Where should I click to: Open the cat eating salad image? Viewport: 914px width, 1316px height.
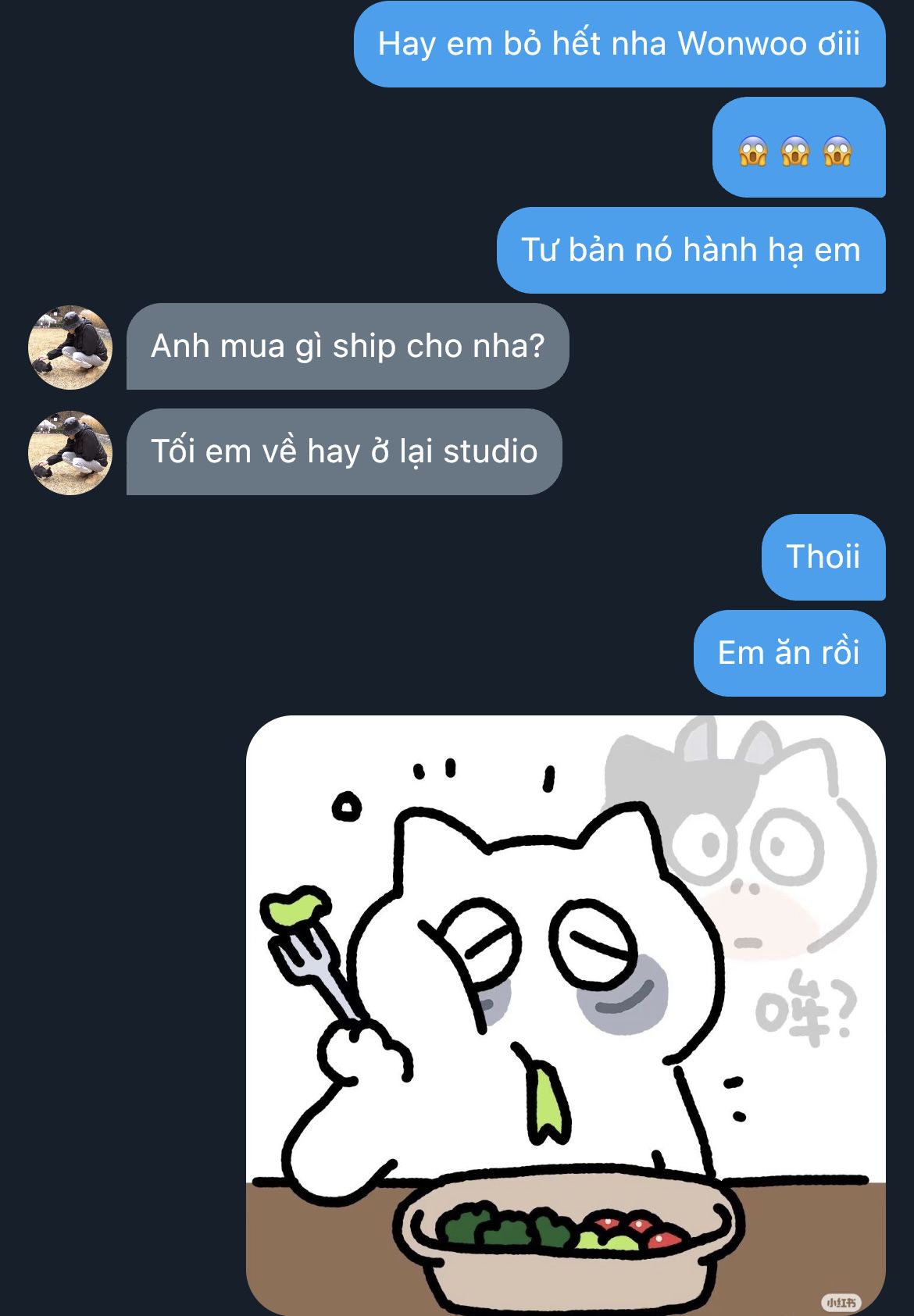(566, 1015)
